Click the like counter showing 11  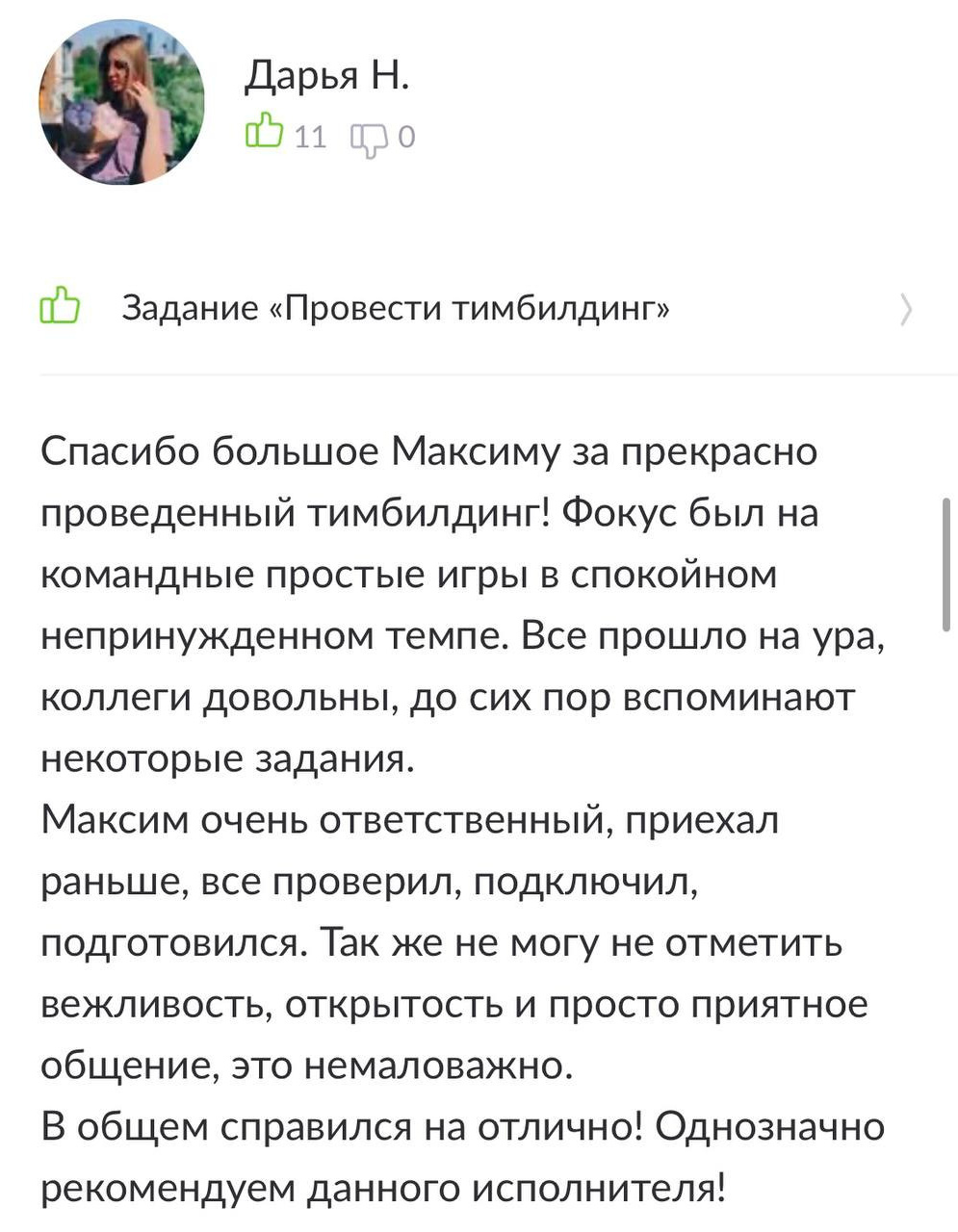[310, 138]
